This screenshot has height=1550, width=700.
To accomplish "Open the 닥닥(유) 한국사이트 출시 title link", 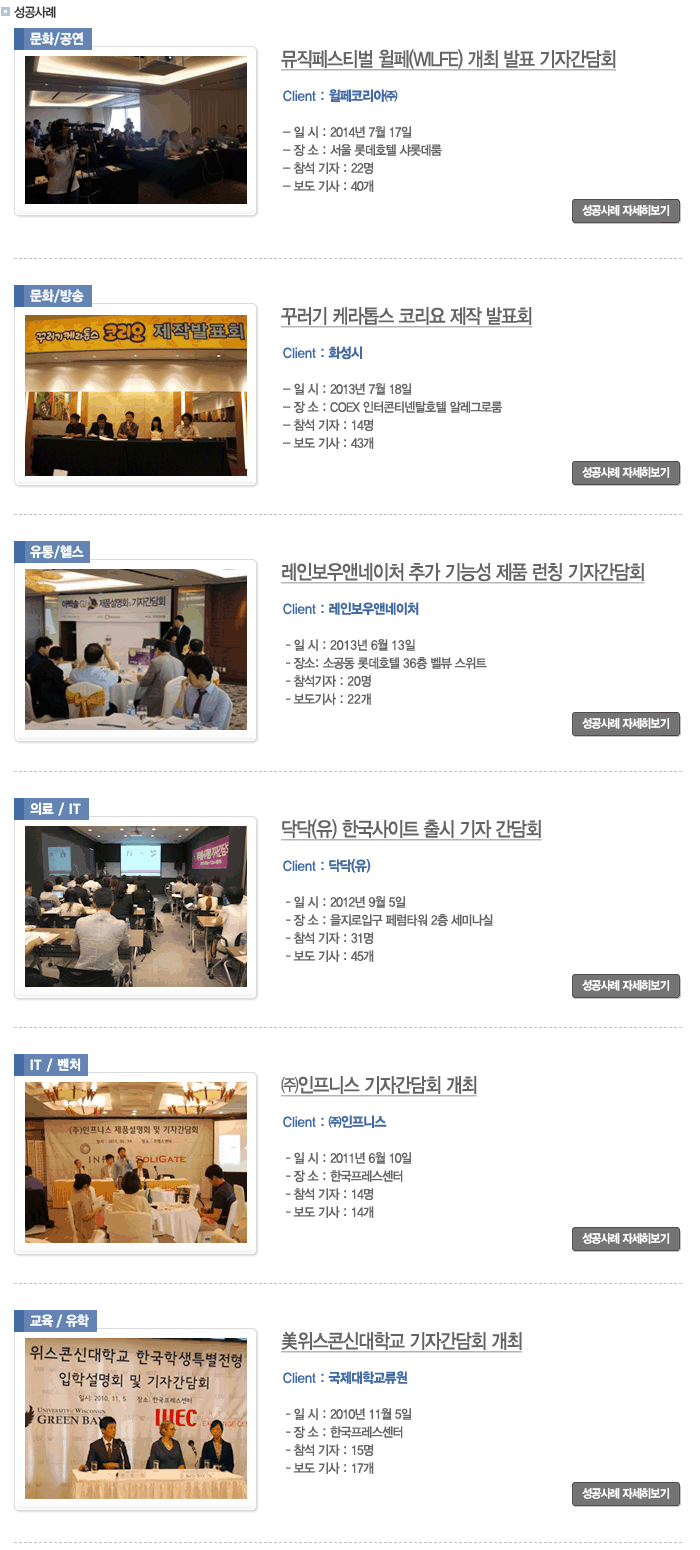I will pos(412,829).
